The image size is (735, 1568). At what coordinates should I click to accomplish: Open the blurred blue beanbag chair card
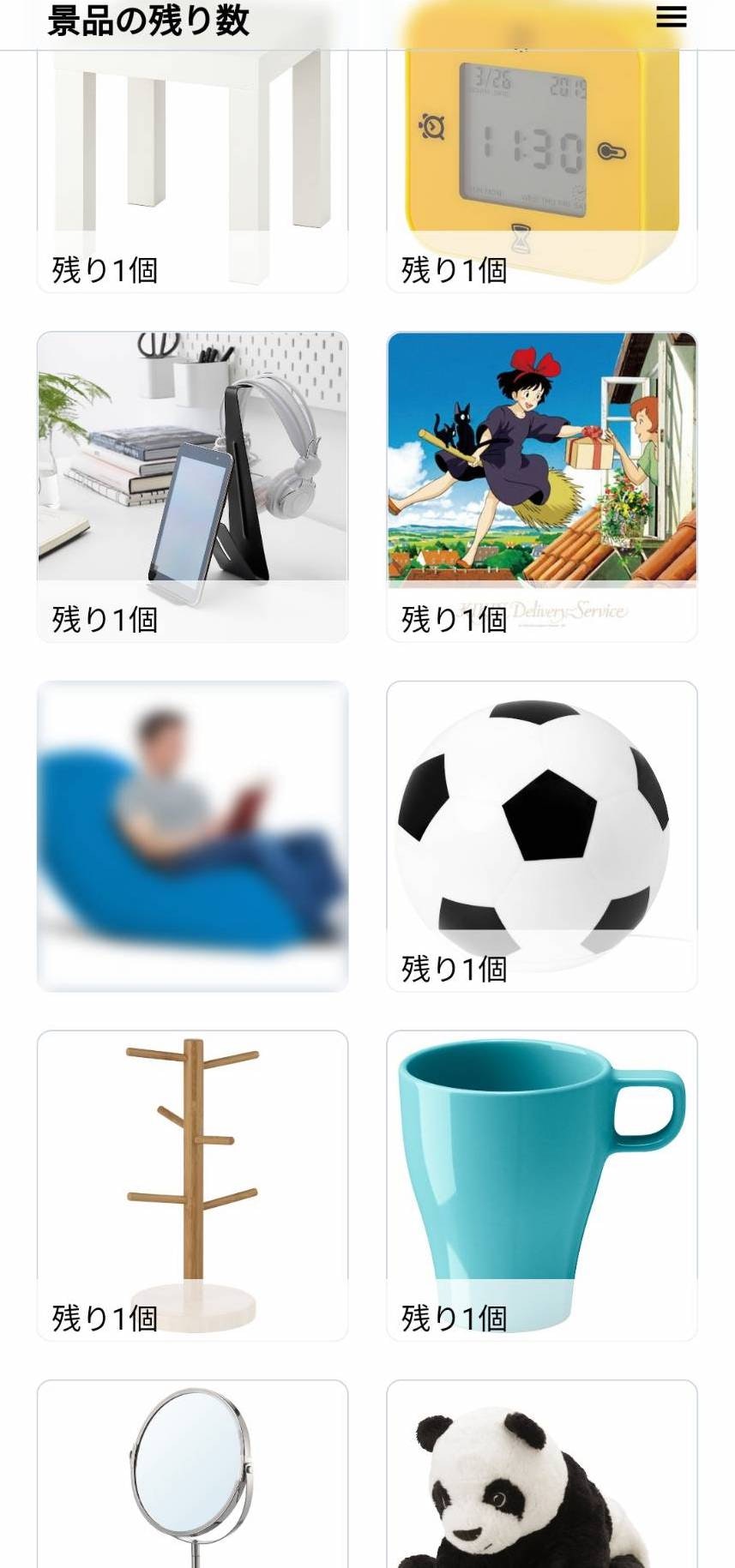pyautogui.click(x=192, y=836)
